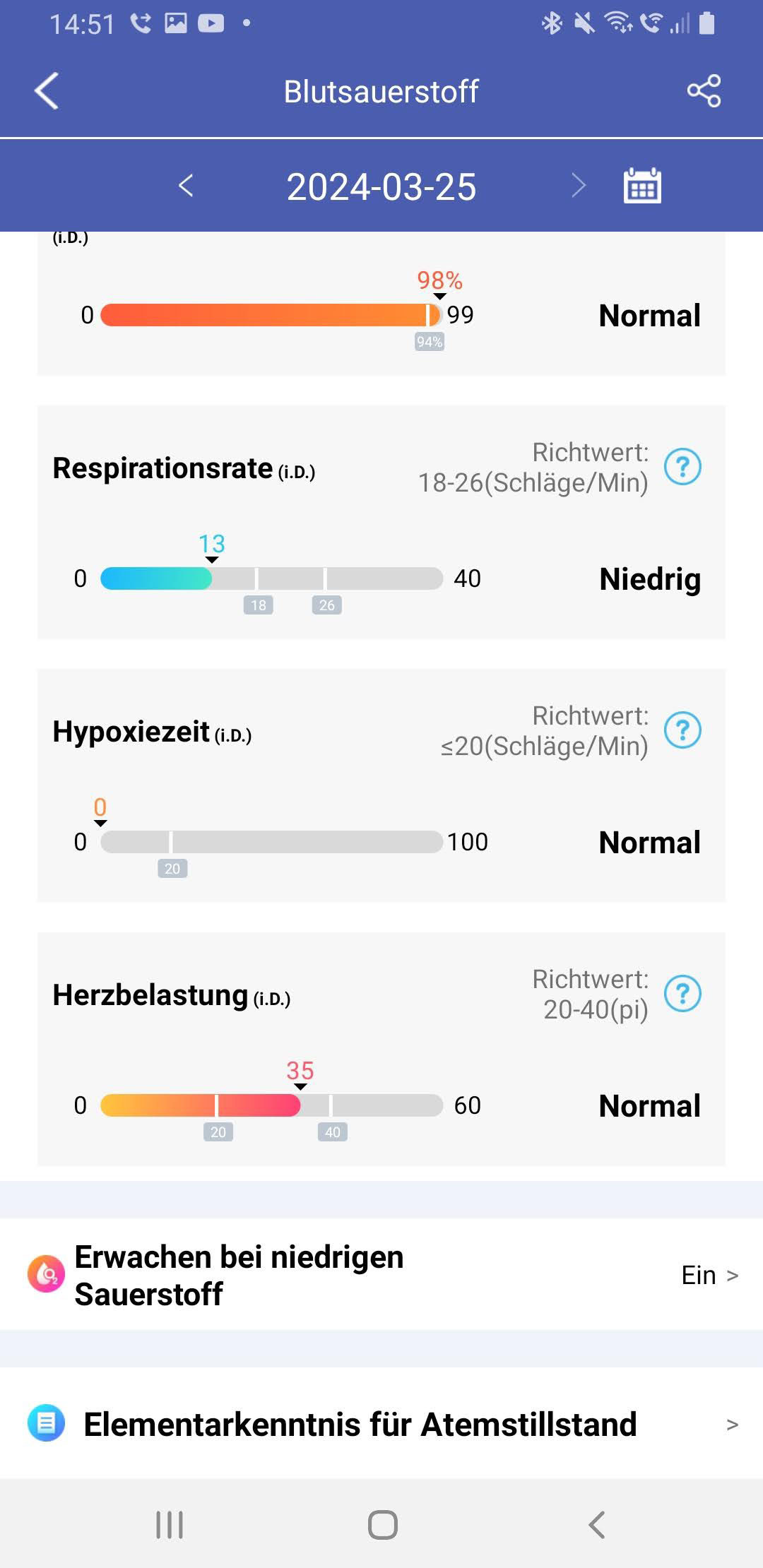Show help info for Hypoxiezeit
Image resolution: width=763 pixels, height=1568 pixels.
coord(682,730)
